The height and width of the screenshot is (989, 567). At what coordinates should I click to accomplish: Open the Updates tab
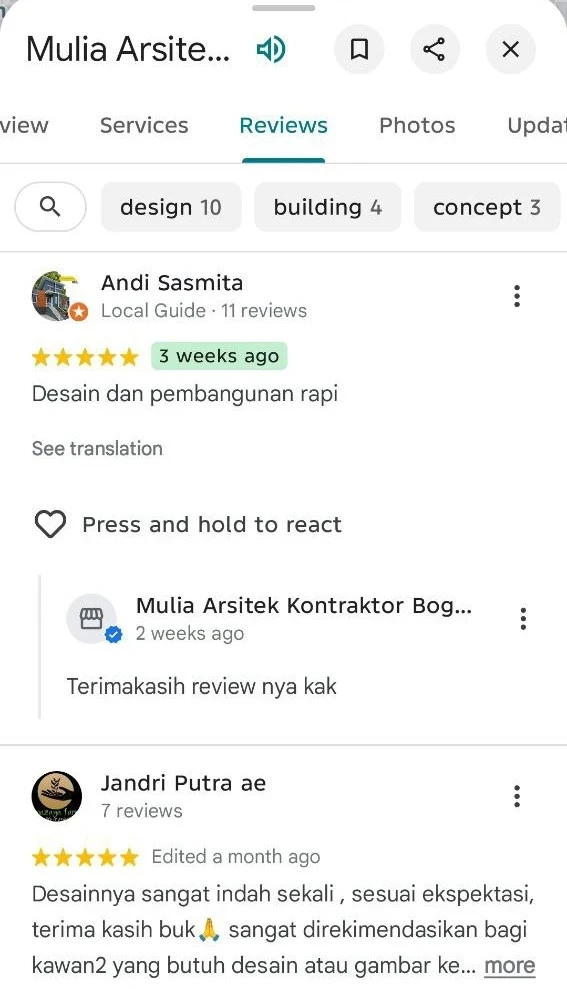click(537, 126)
